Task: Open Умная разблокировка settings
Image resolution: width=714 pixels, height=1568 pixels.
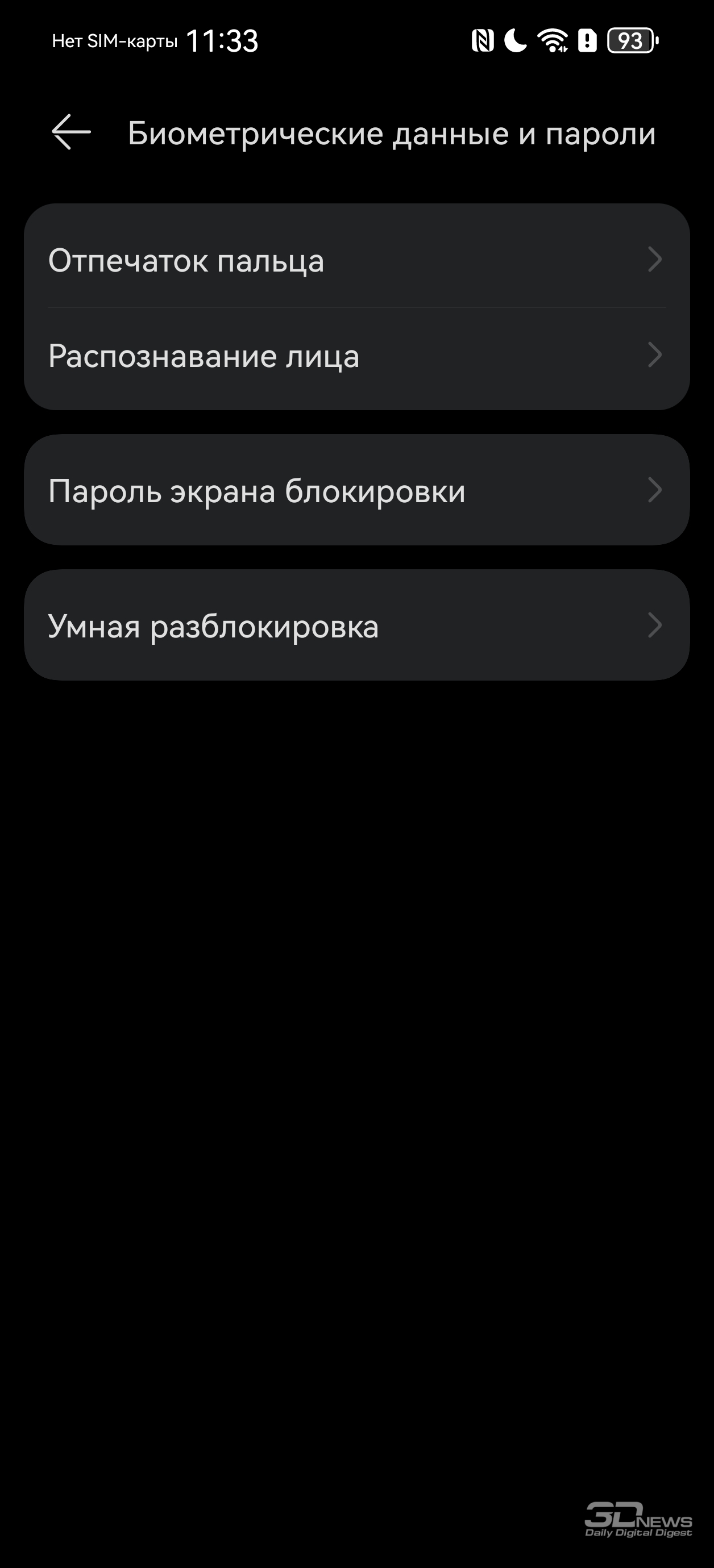Action: tap(357, 625)
